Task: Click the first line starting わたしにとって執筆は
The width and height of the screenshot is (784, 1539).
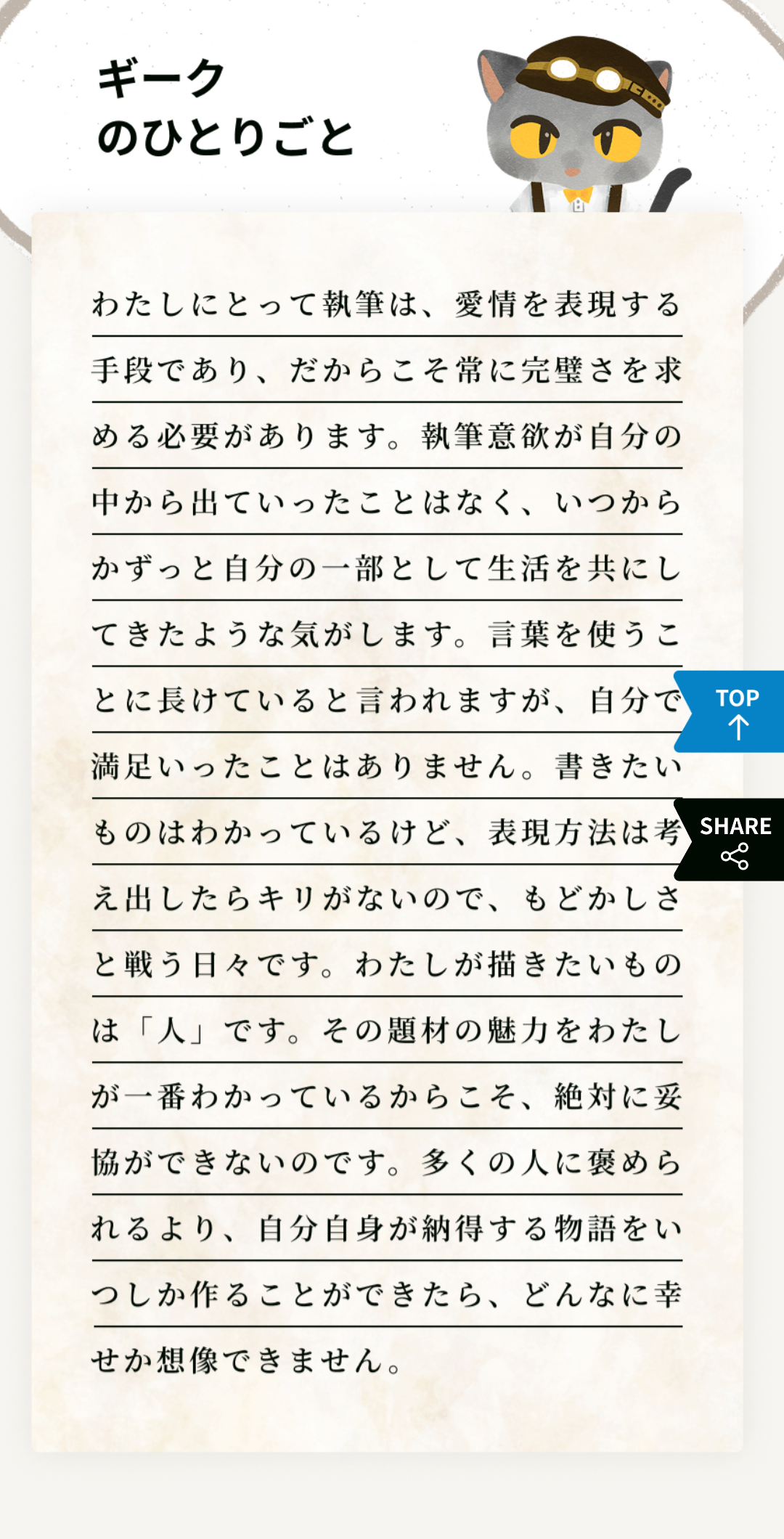Action: click(385, 306)
